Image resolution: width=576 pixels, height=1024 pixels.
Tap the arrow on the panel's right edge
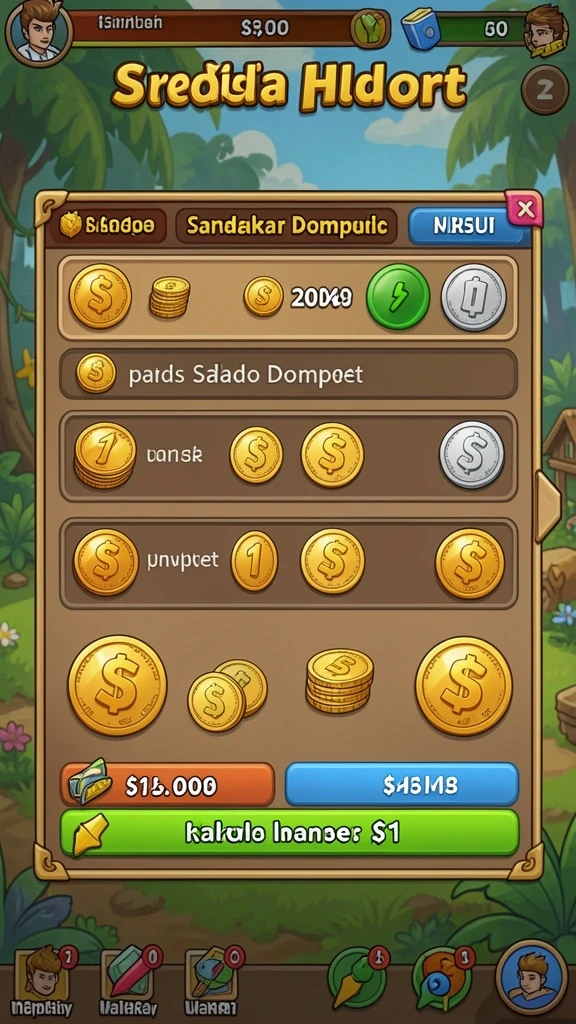point(547,506)
